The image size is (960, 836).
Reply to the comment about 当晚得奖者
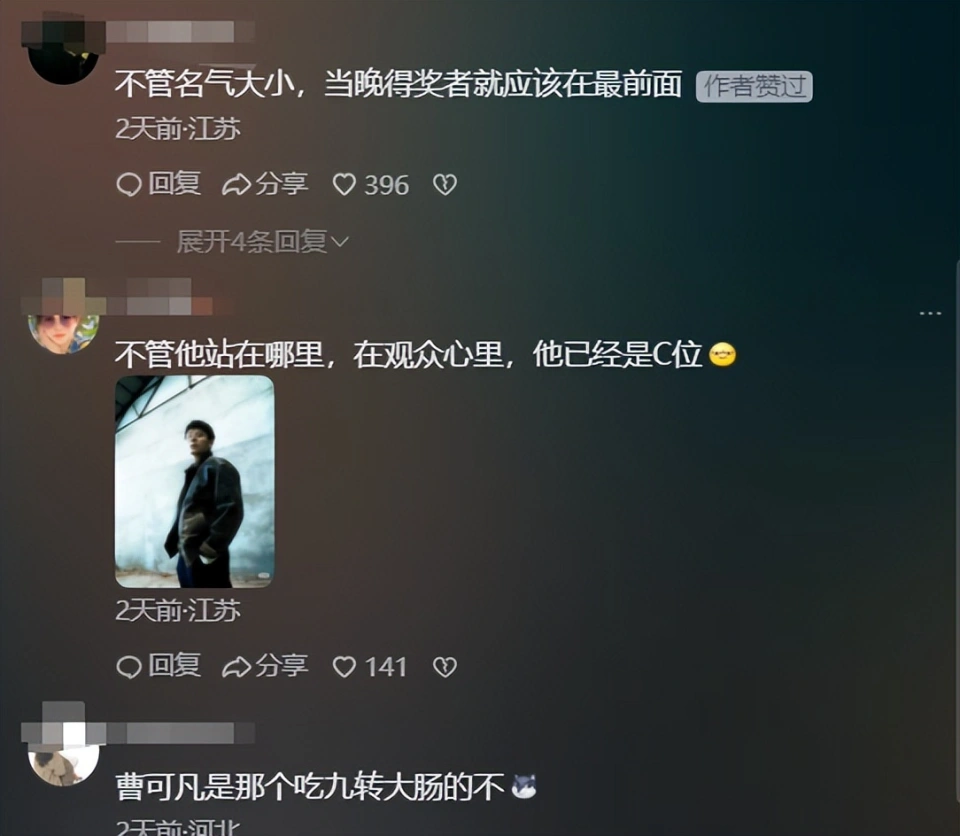coord(159,184)
